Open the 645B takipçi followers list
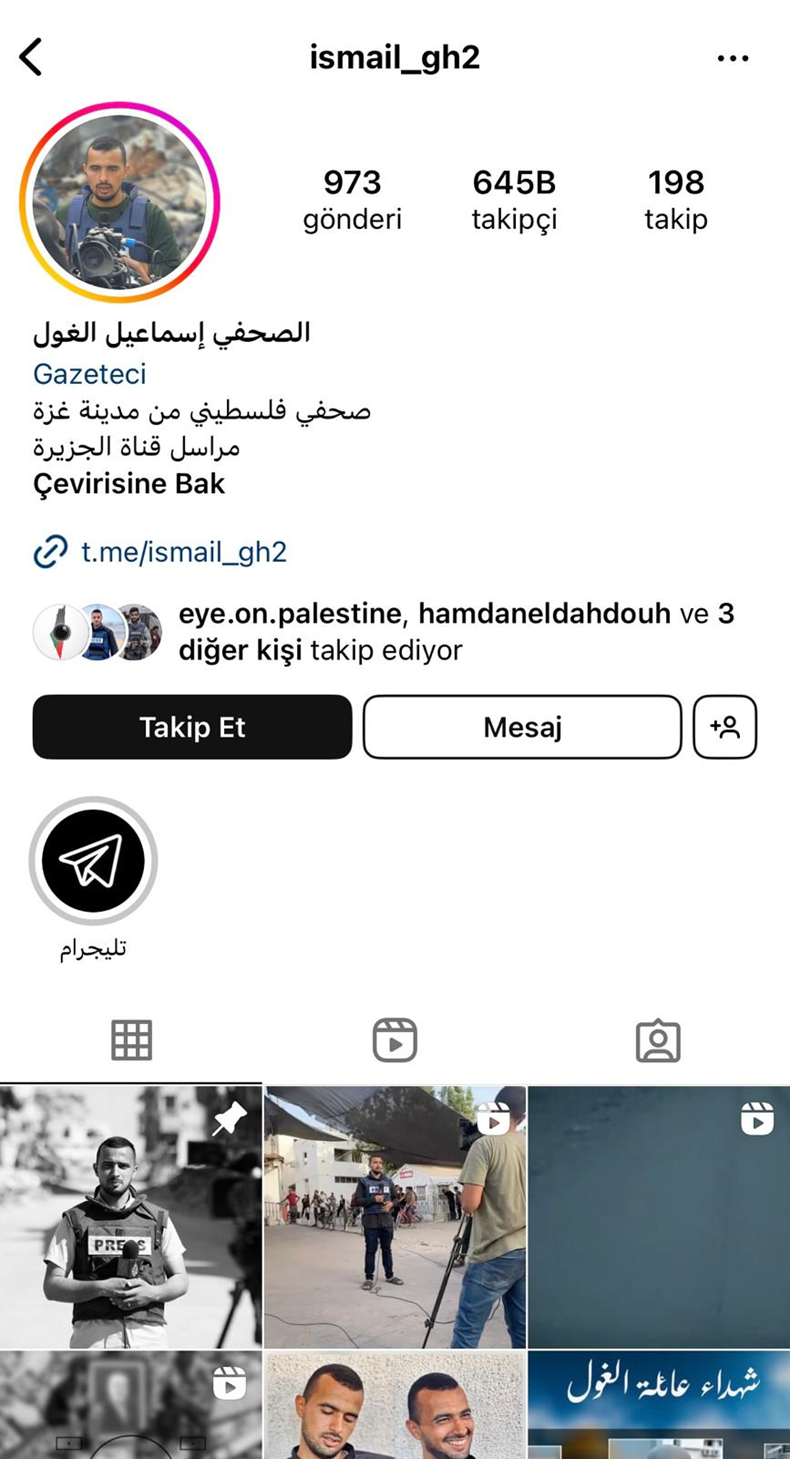 514,200
